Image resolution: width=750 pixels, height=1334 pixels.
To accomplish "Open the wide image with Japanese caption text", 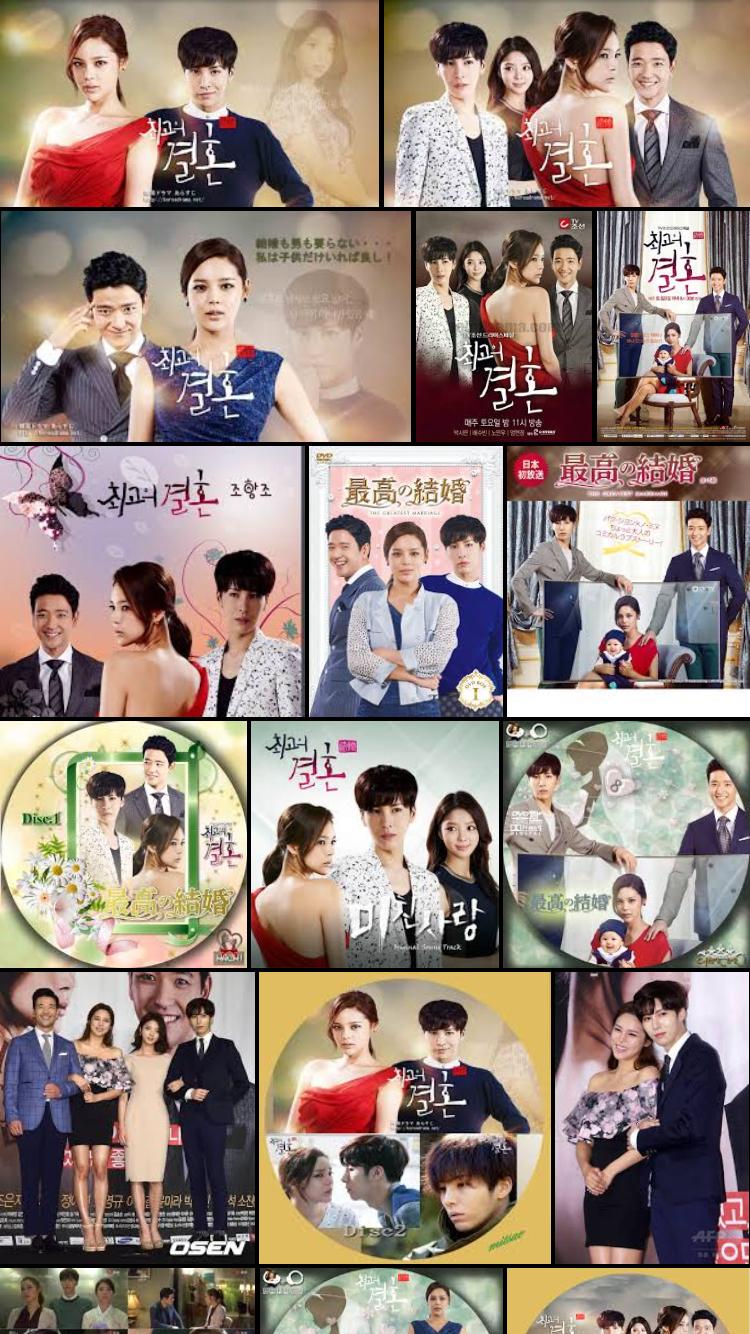I will (x=205, y=326).
